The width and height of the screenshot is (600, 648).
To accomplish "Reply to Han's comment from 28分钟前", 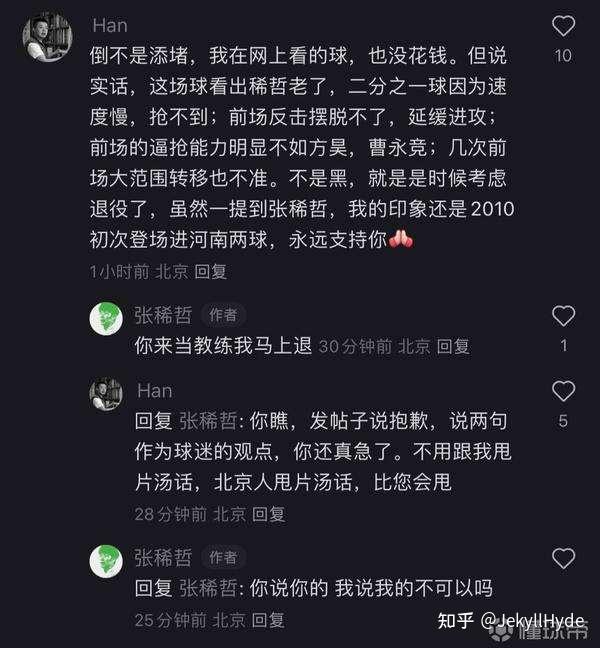I will click(268, 514).
